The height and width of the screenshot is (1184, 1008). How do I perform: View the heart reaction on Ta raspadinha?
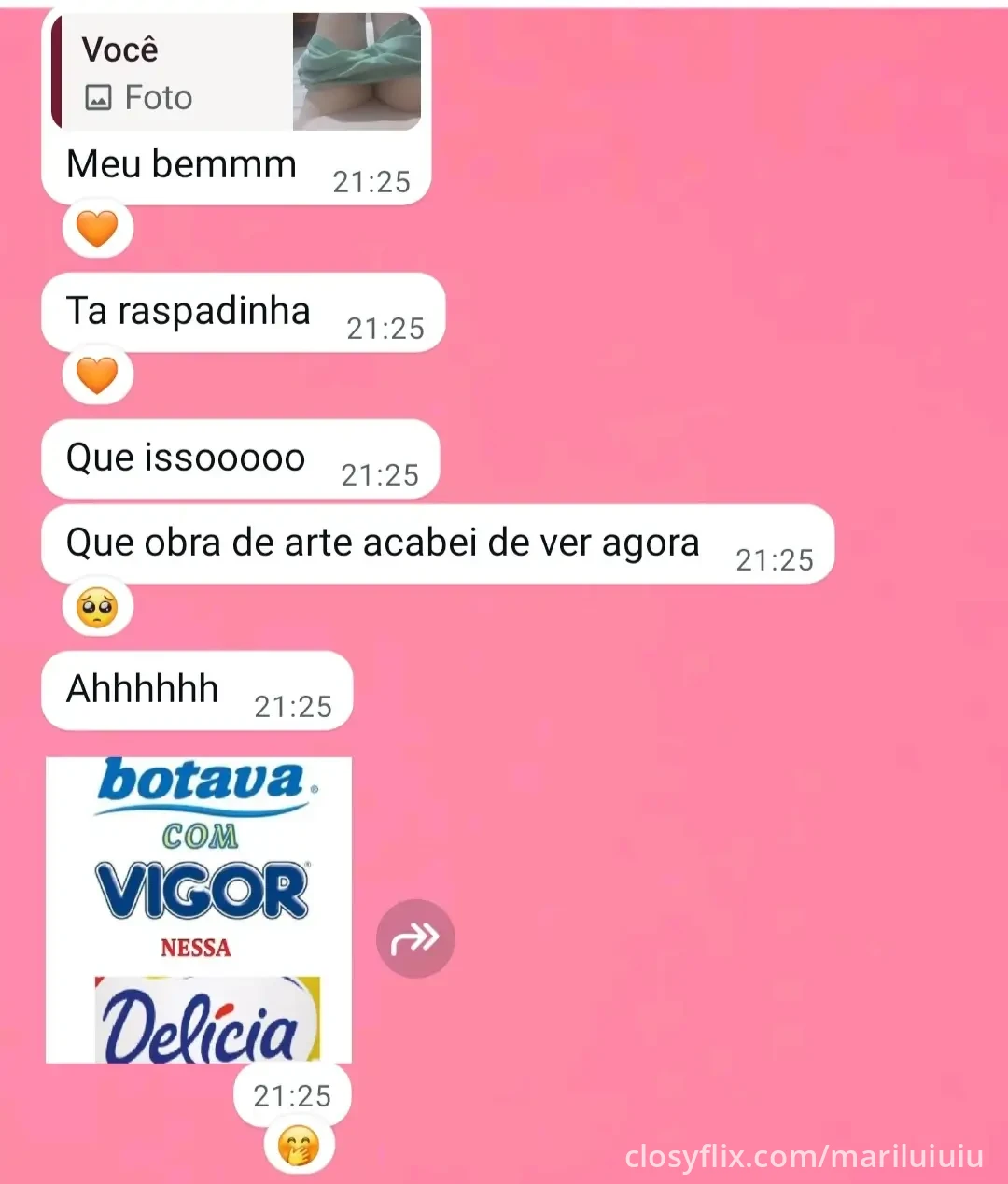pyautogui.click(x=97, y=375)
